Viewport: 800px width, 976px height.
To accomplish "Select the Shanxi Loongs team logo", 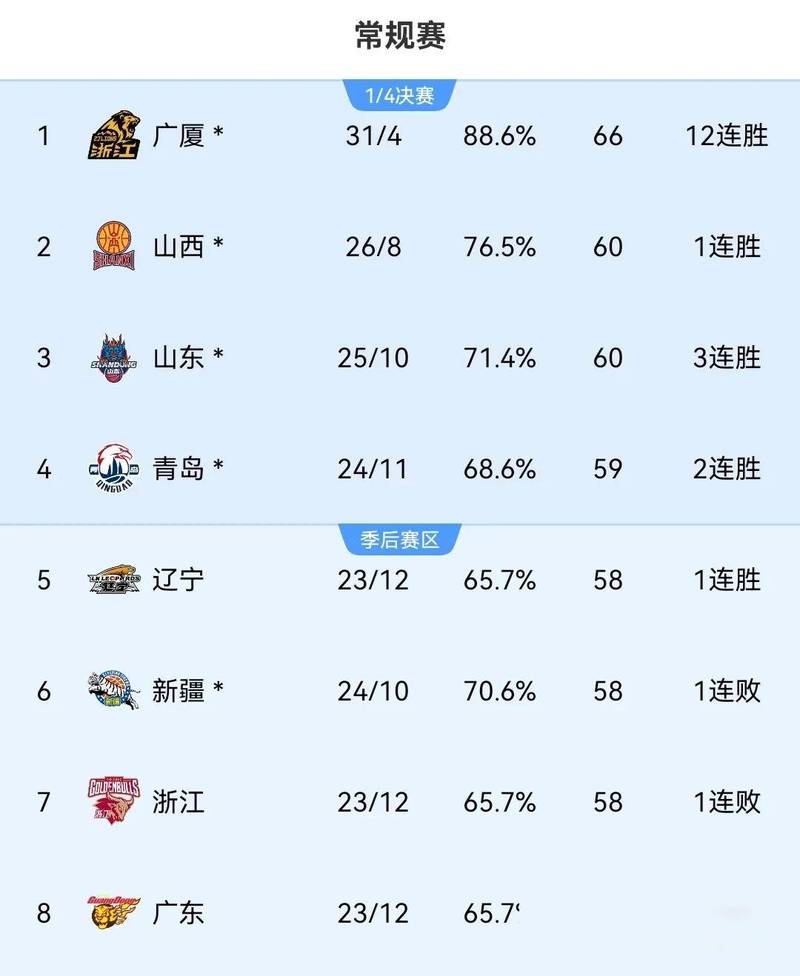I will click(115, 245).
